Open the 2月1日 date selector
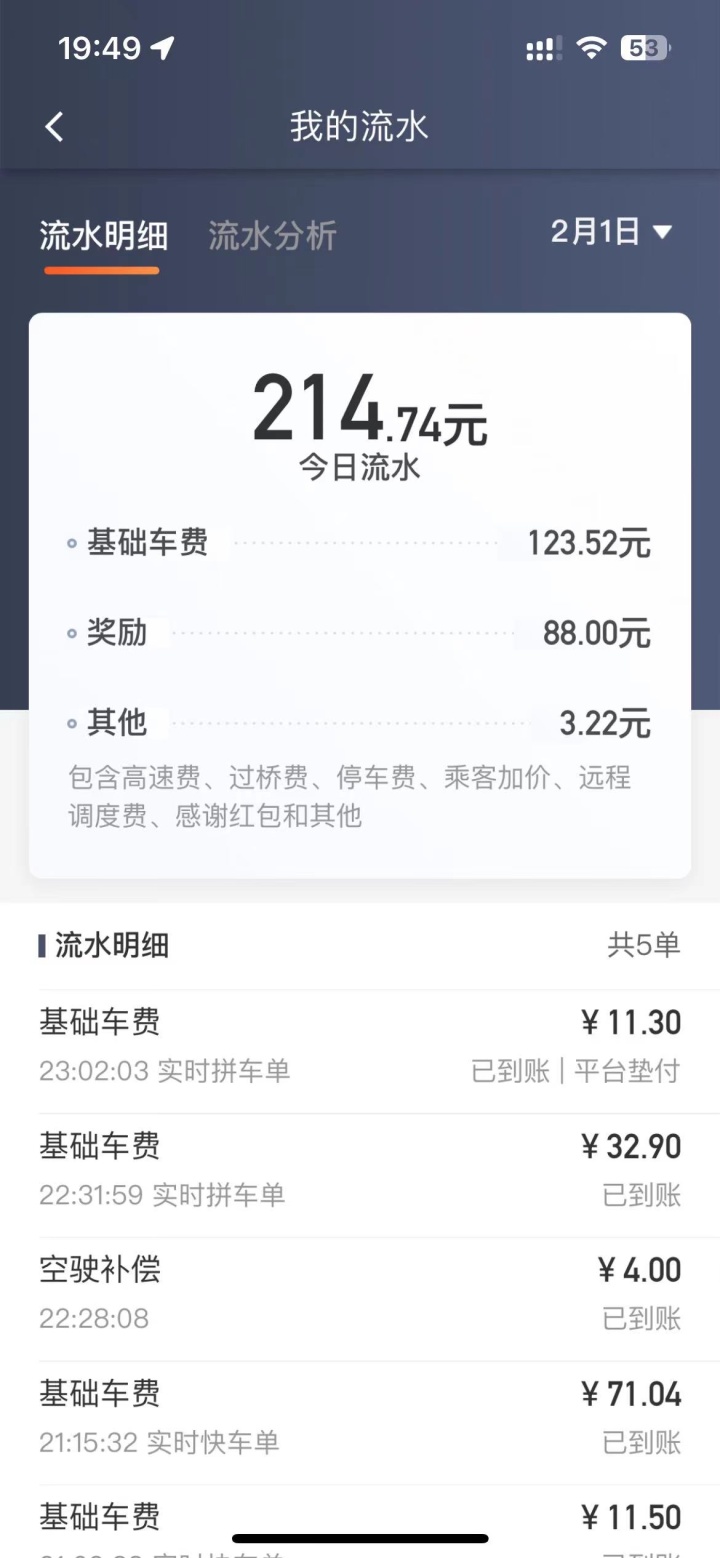The width and height of the screenshot is (720, 1558). coord(614,231)
